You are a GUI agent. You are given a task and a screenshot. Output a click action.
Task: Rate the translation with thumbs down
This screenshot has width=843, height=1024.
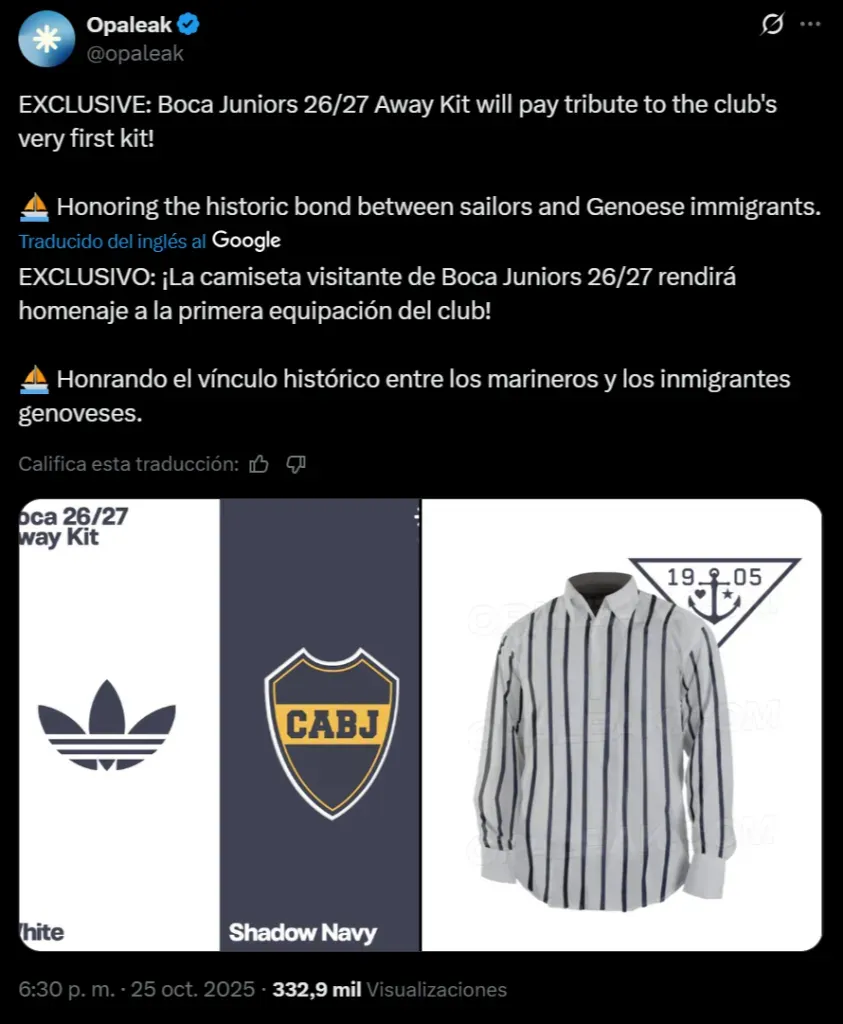point(295,463)
